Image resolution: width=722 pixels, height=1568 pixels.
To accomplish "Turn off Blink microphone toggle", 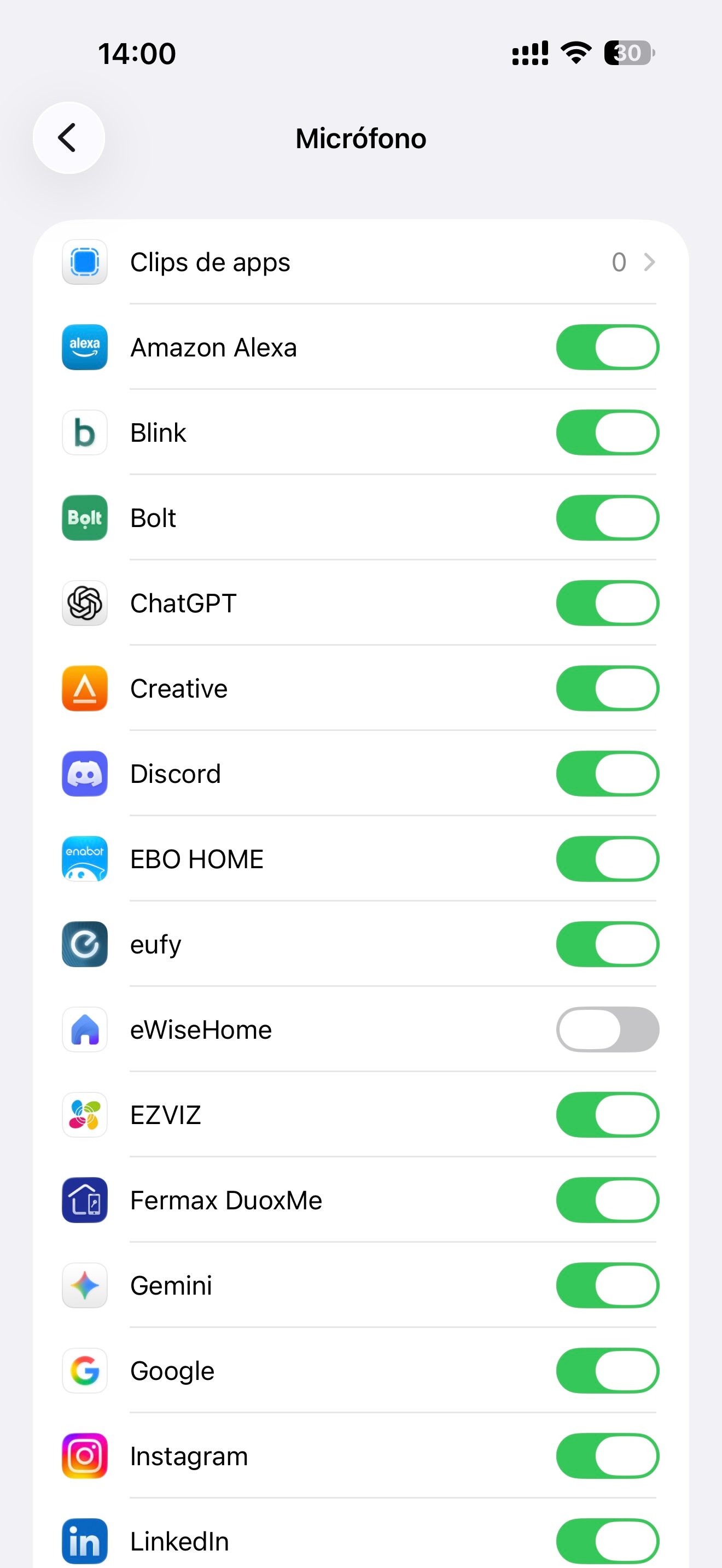I will pos(607,433).
